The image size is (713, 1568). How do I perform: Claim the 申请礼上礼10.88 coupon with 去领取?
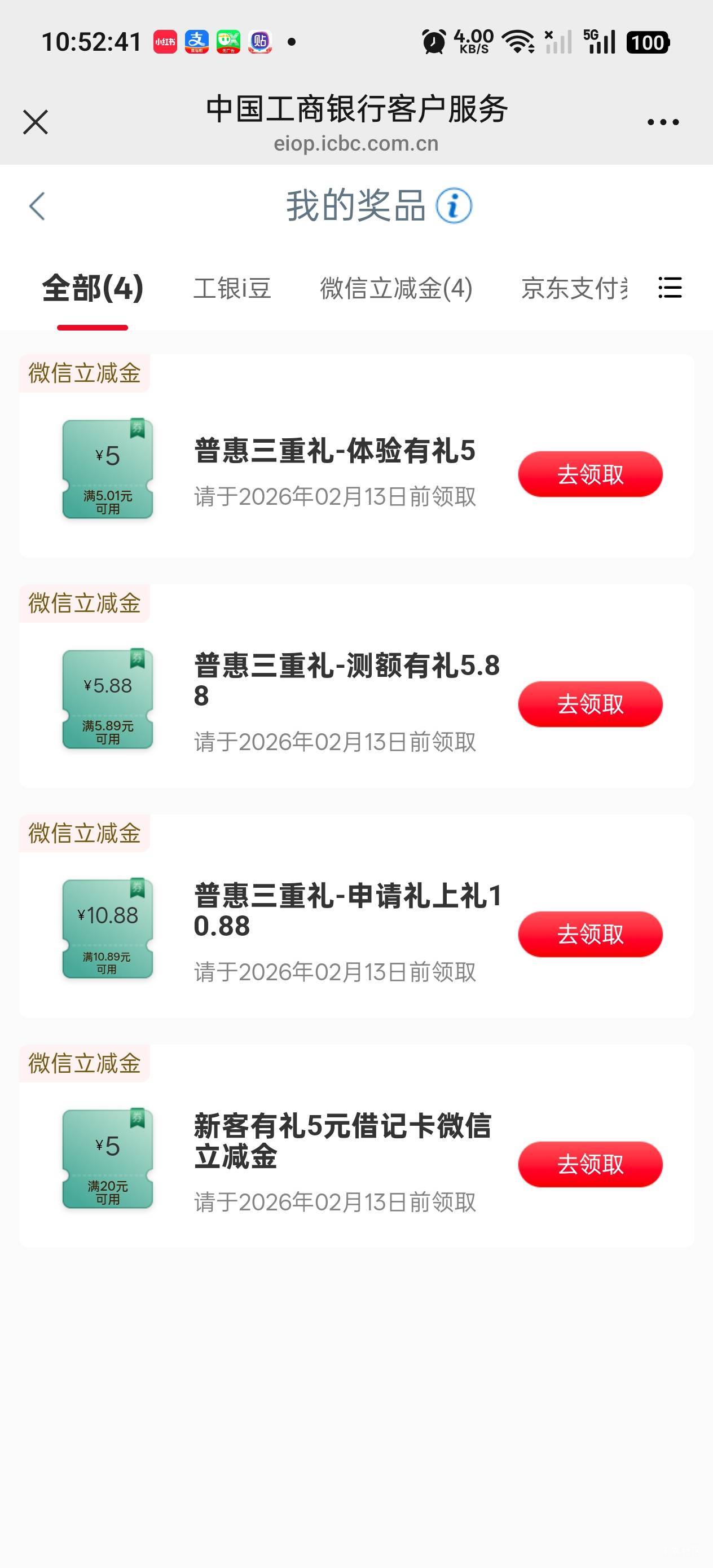coord(590,935)
